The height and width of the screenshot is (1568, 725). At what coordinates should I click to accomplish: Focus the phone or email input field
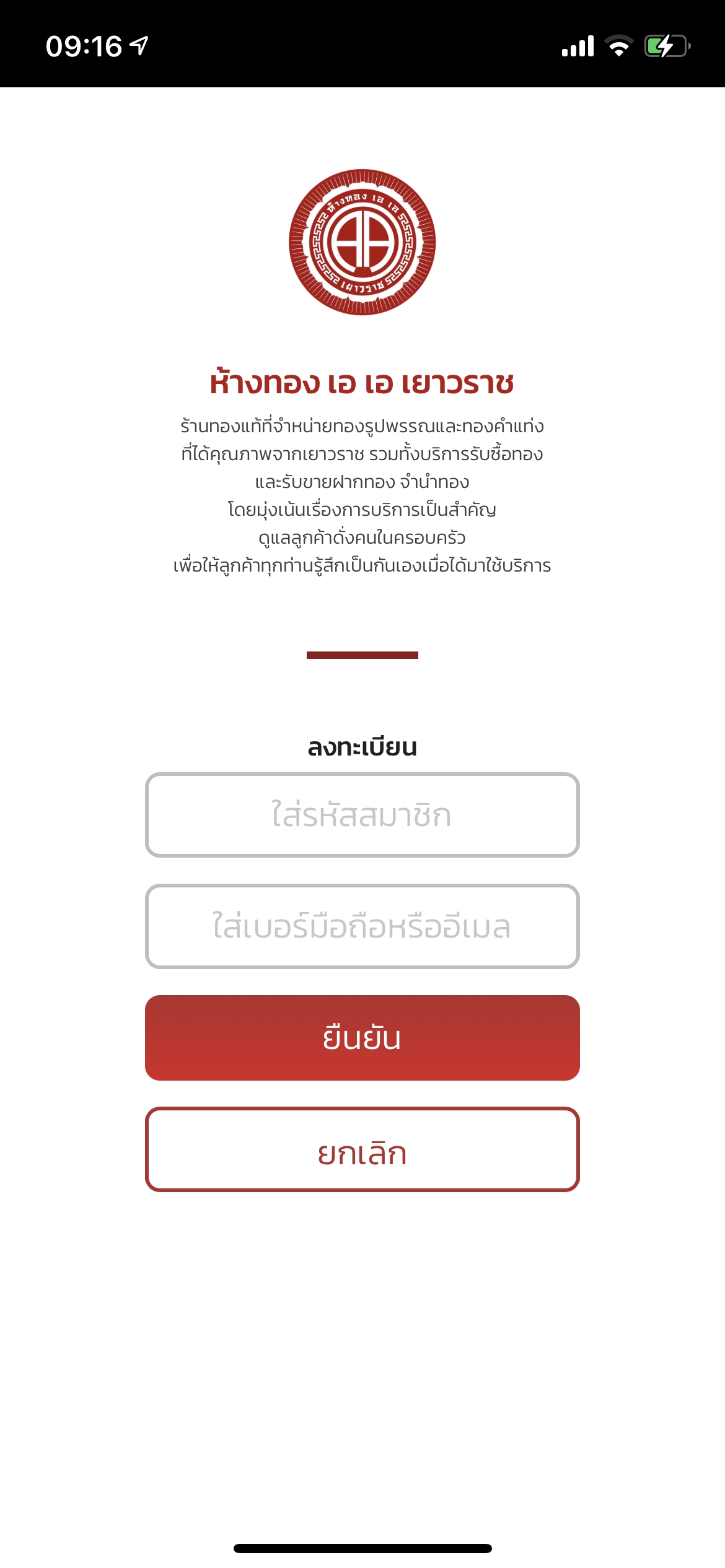coord(362,926)
